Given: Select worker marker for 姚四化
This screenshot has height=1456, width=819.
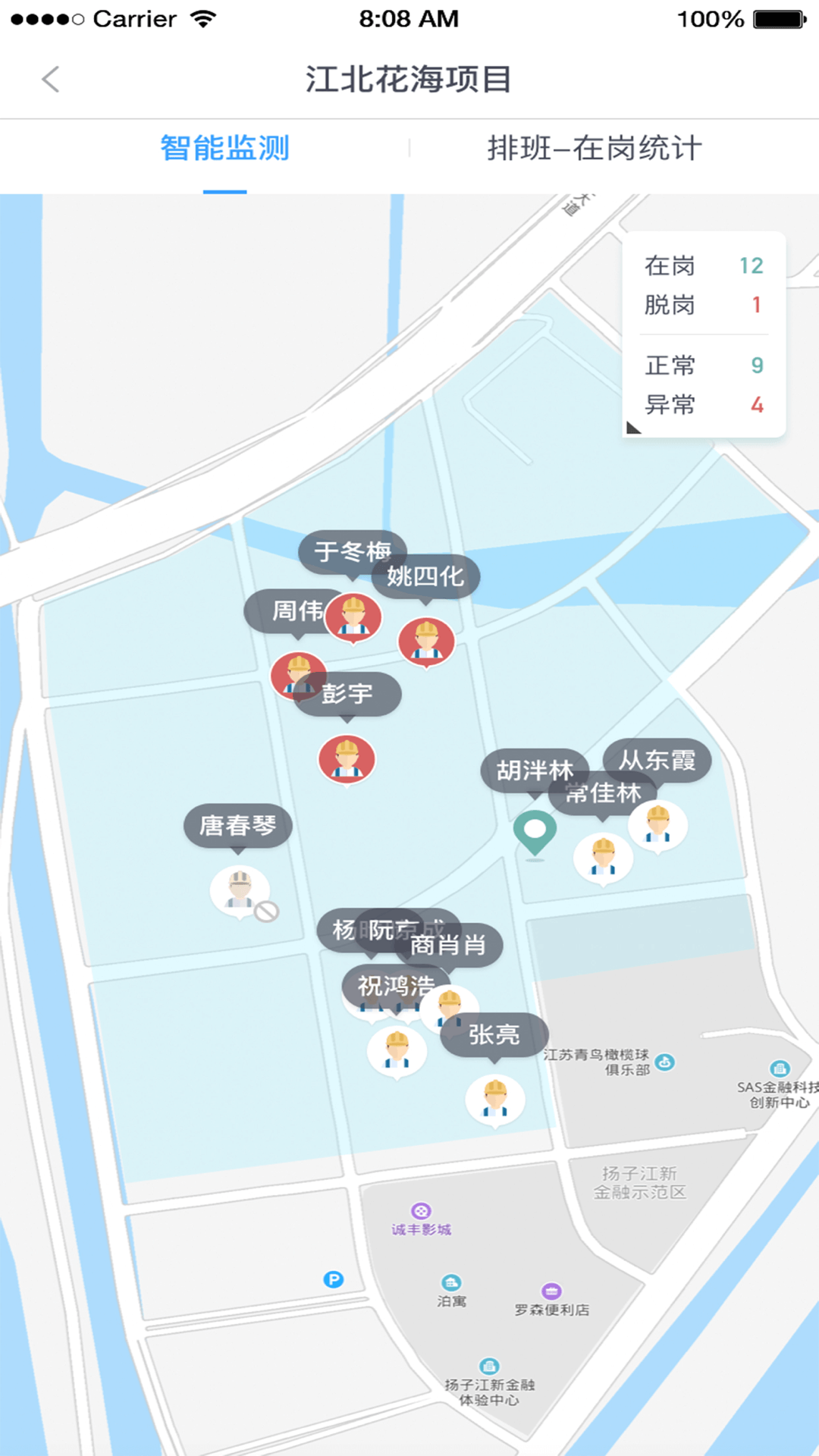Looking at the screenshot, I should coord(426,641).
